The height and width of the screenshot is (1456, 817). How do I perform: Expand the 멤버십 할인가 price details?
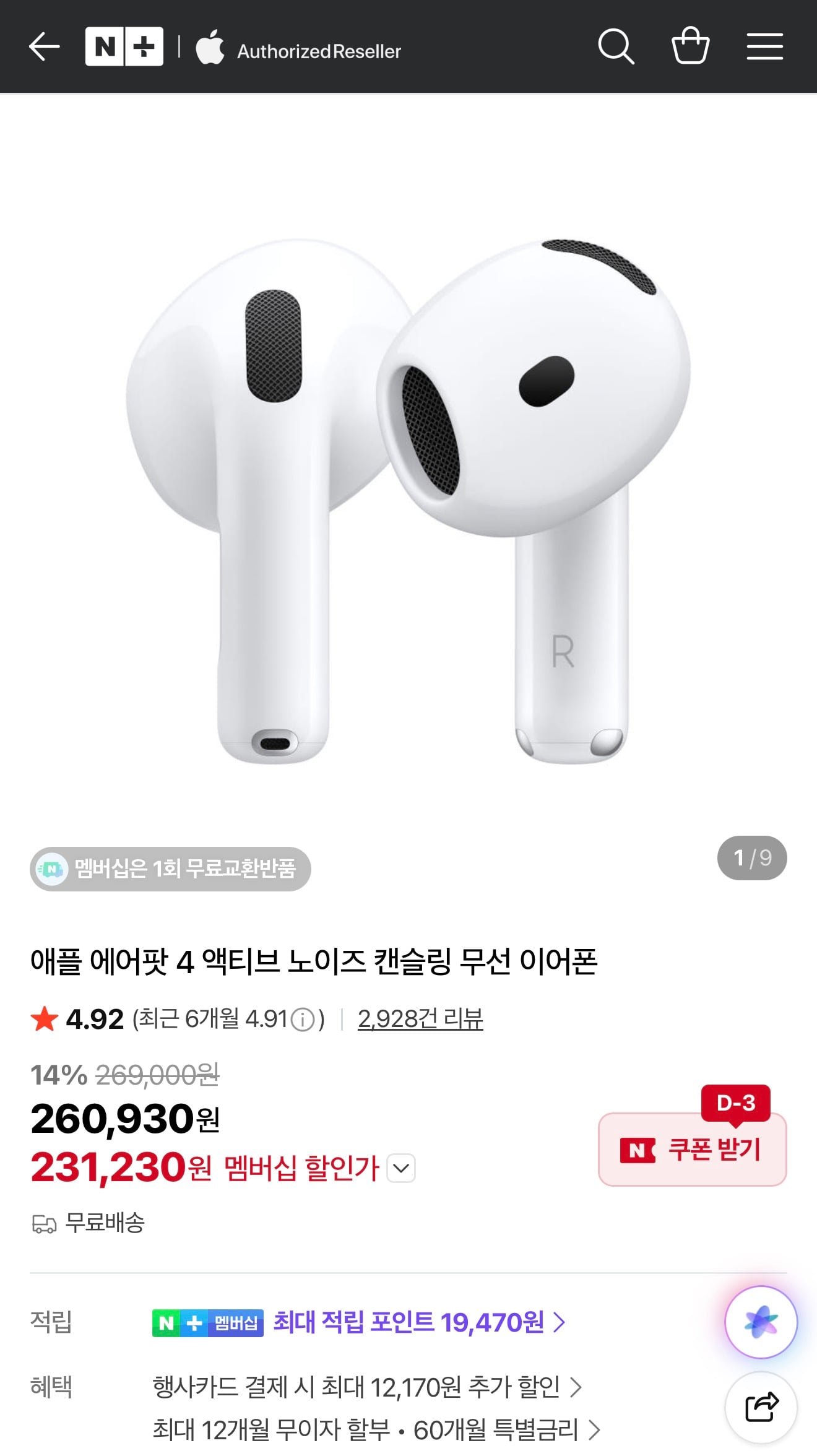click(x=402, y=1168)
